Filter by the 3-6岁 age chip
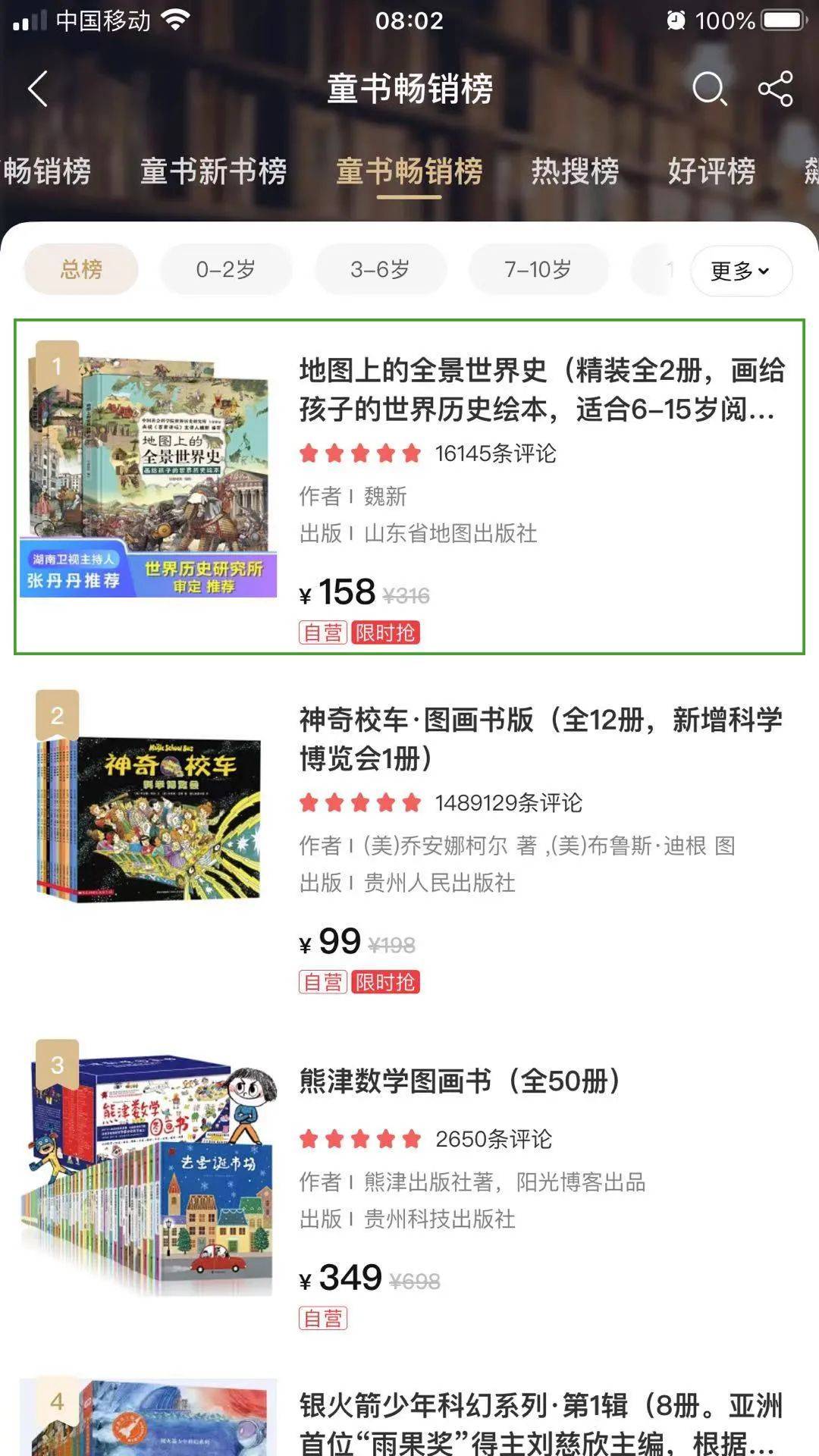This screenshot has width=819, height=1456. [380, 269]
